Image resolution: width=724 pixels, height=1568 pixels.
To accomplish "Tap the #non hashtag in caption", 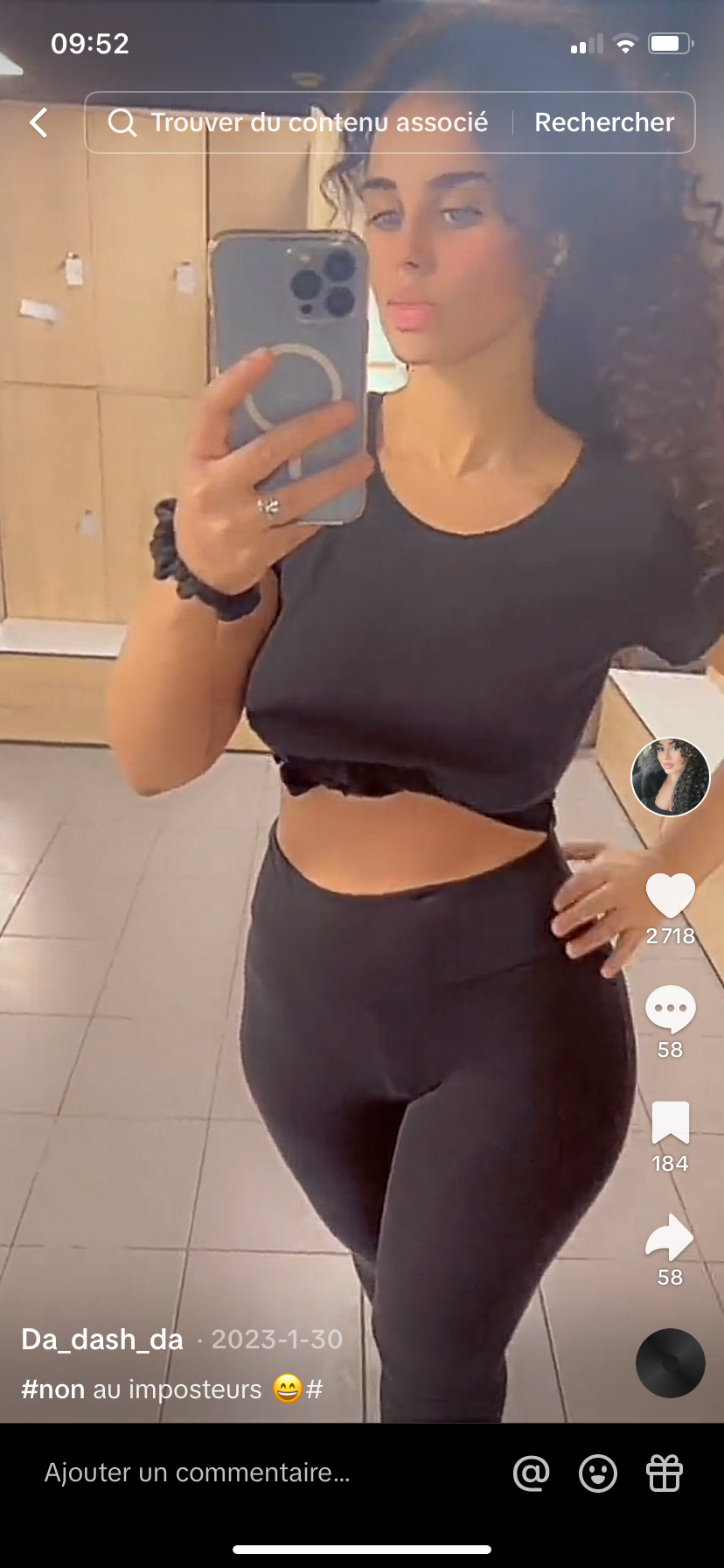I will click(x=52, y=1389).
